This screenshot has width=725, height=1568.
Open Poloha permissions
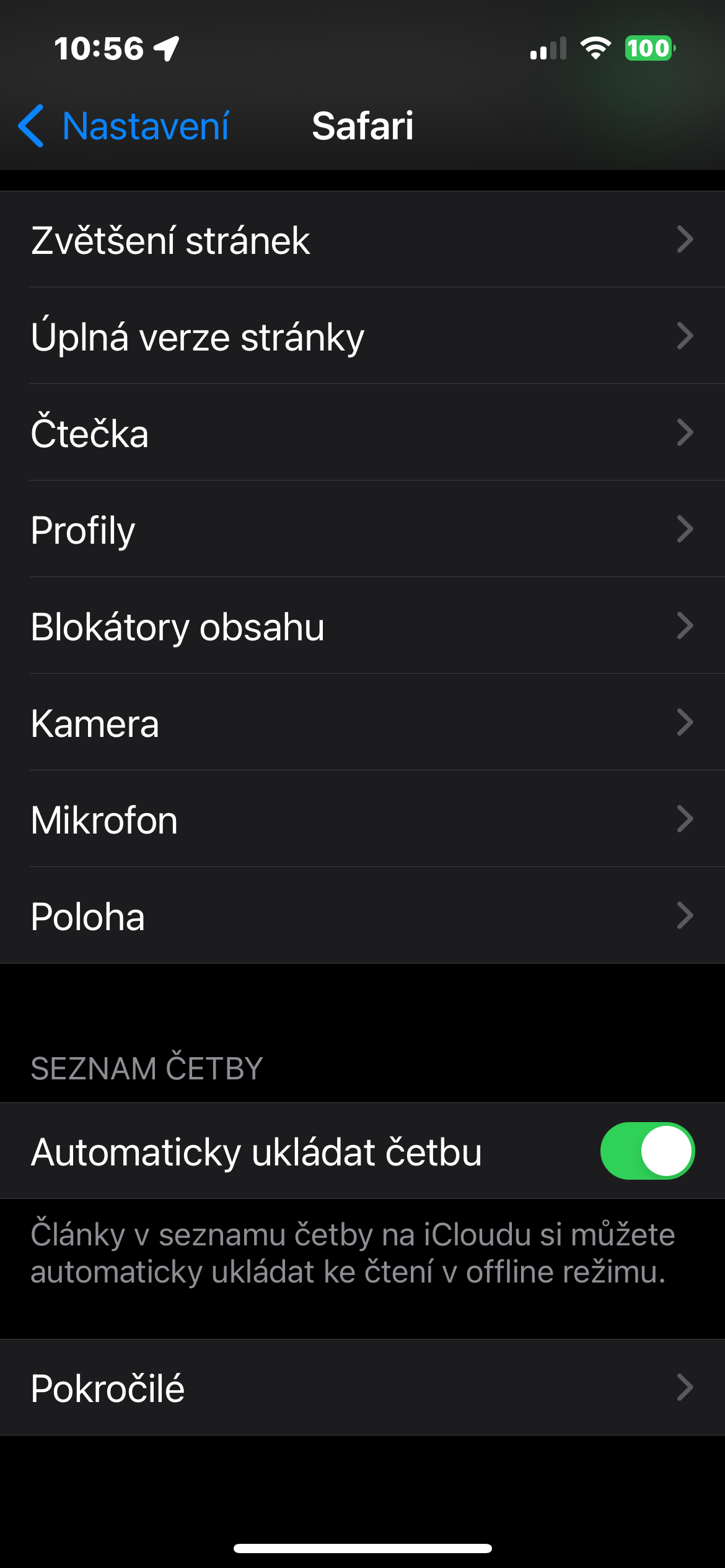(x=362, y=916)
